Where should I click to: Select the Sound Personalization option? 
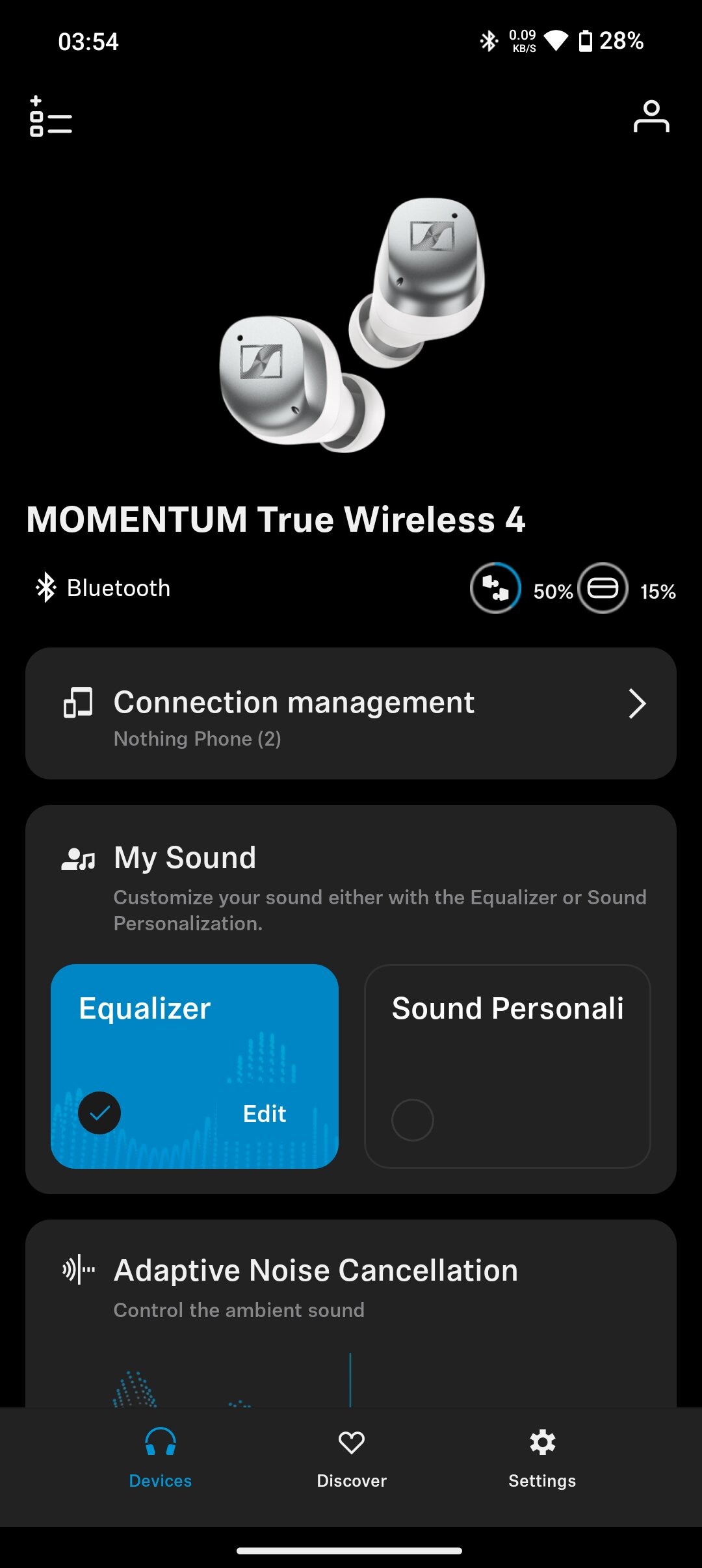pos(508,1066)
